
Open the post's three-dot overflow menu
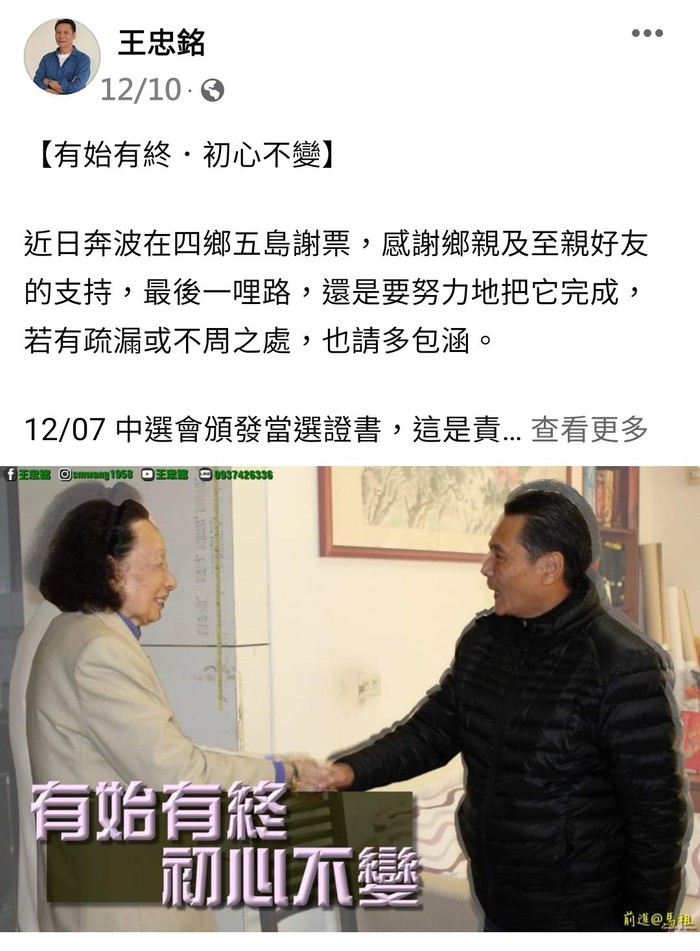pos(647,33)
